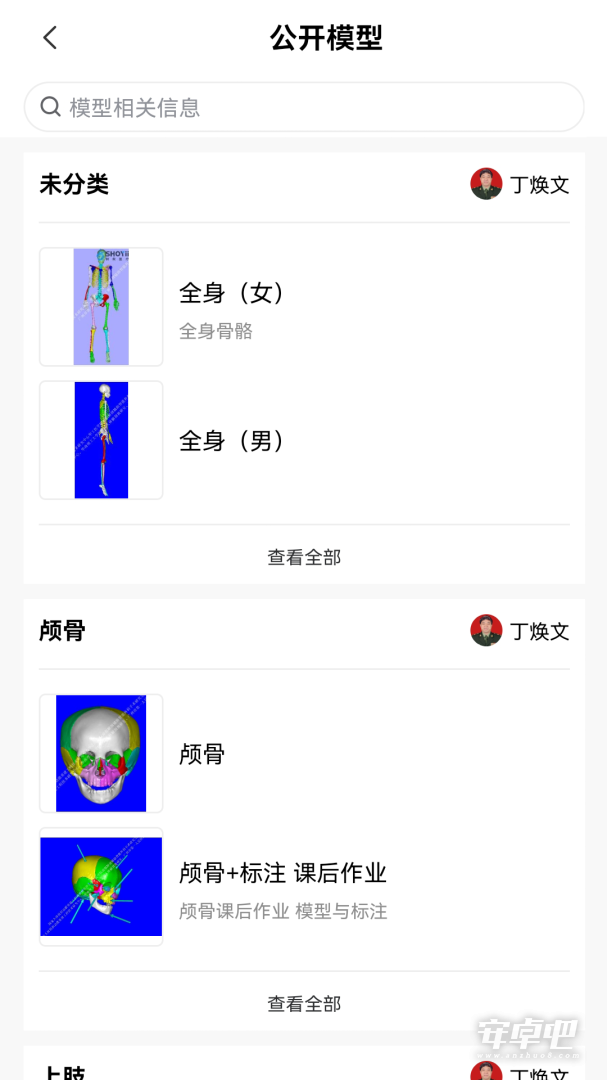Screen dimensions: 607x1080
Task: Open the 颅骨 skull model
Action: 304,754
